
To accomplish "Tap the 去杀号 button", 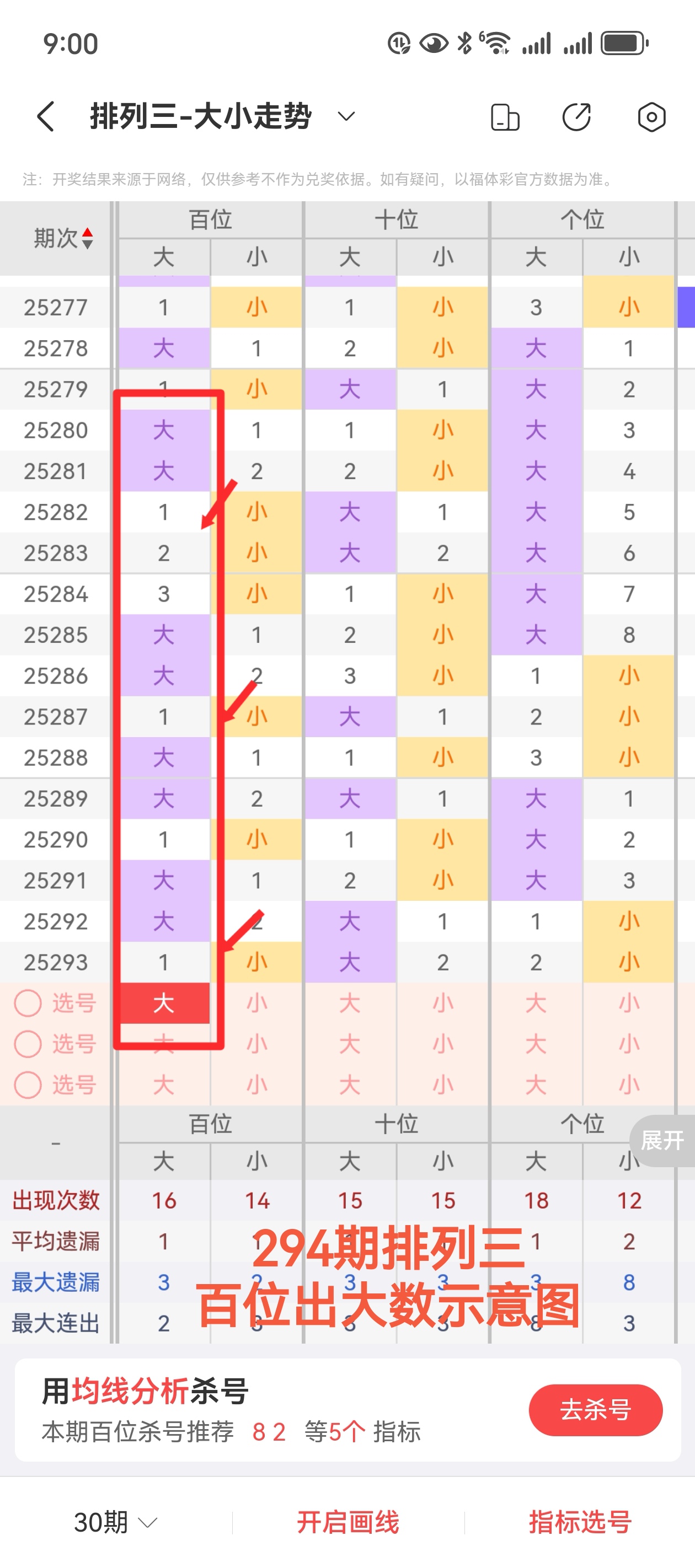I will [595, 1409].
